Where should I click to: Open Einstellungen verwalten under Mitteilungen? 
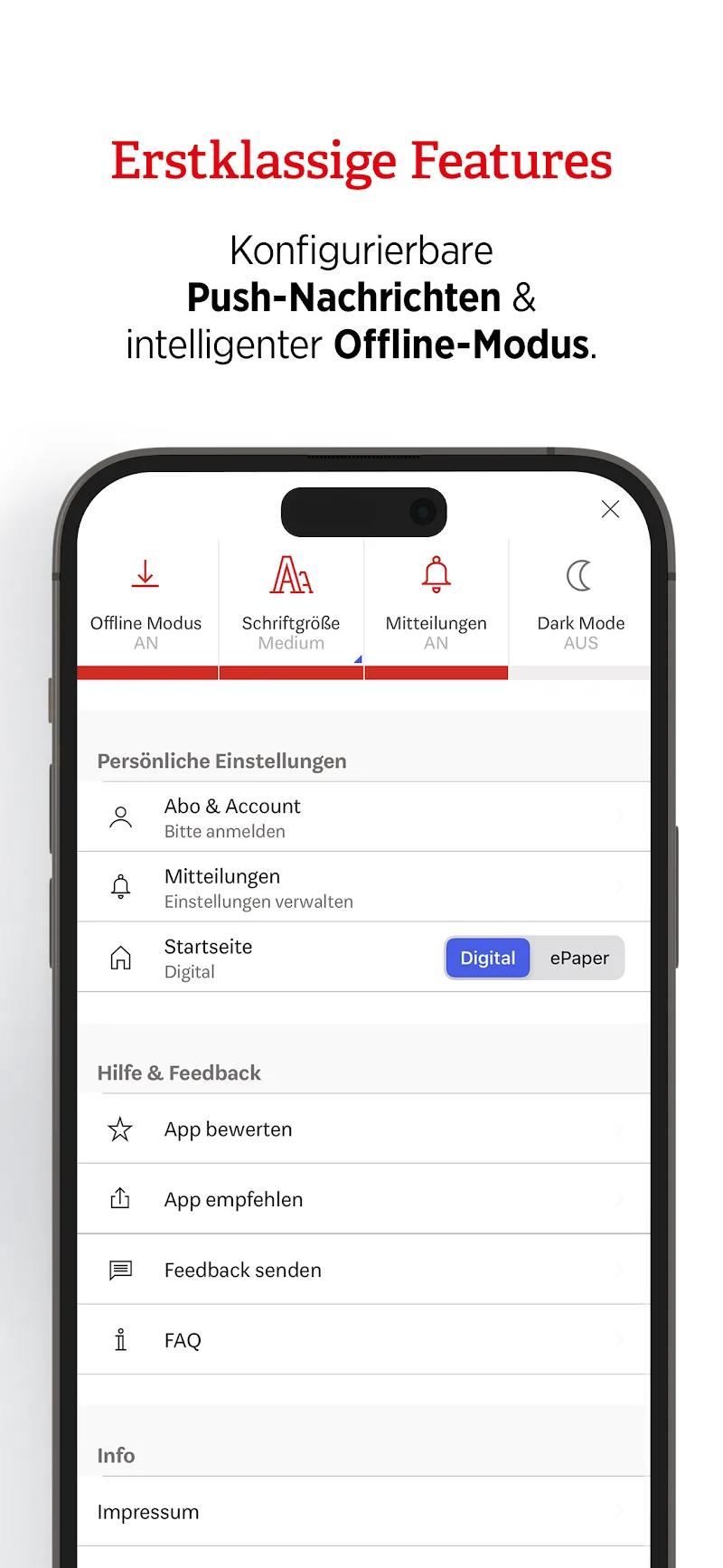coord(258,902)
